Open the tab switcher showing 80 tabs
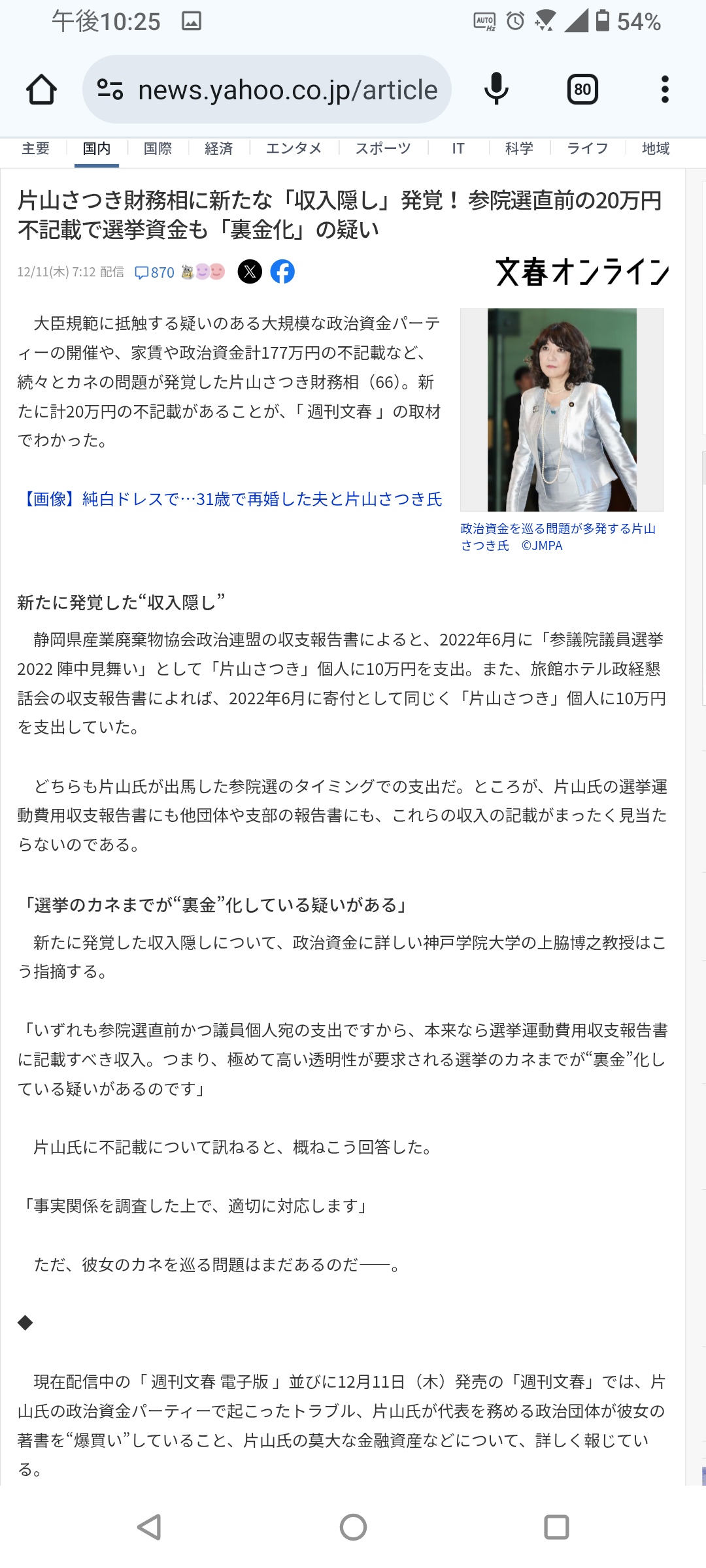Screen dimensions: 706x1568 click(x=582, y=90)
